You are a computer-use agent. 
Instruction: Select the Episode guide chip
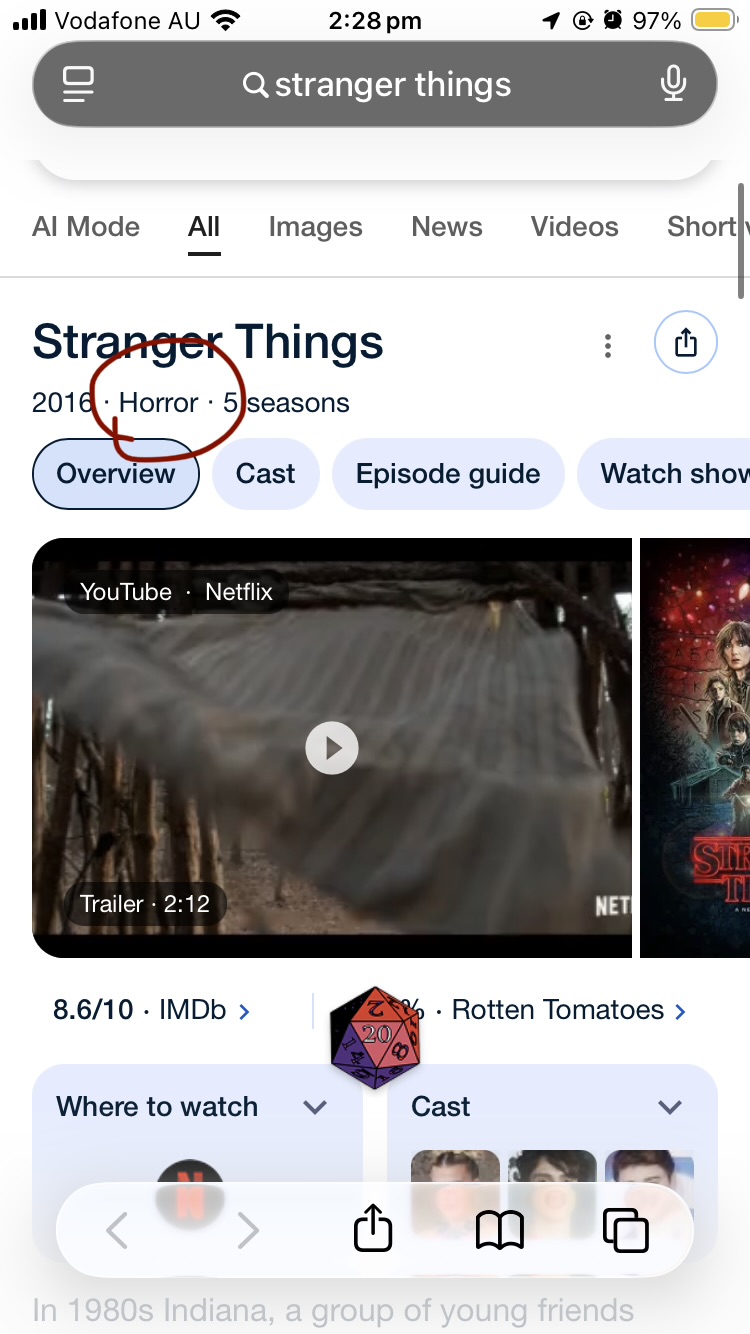click(x=447, y=474)
